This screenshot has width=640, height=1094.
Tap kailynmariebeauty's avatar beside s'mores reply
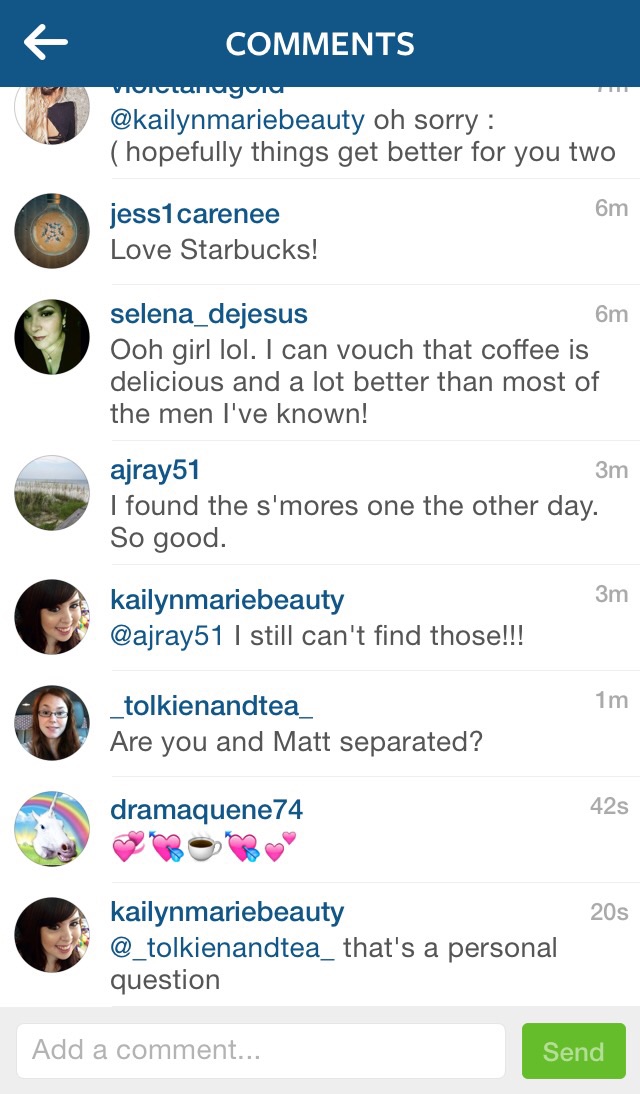tap(52, 617)
